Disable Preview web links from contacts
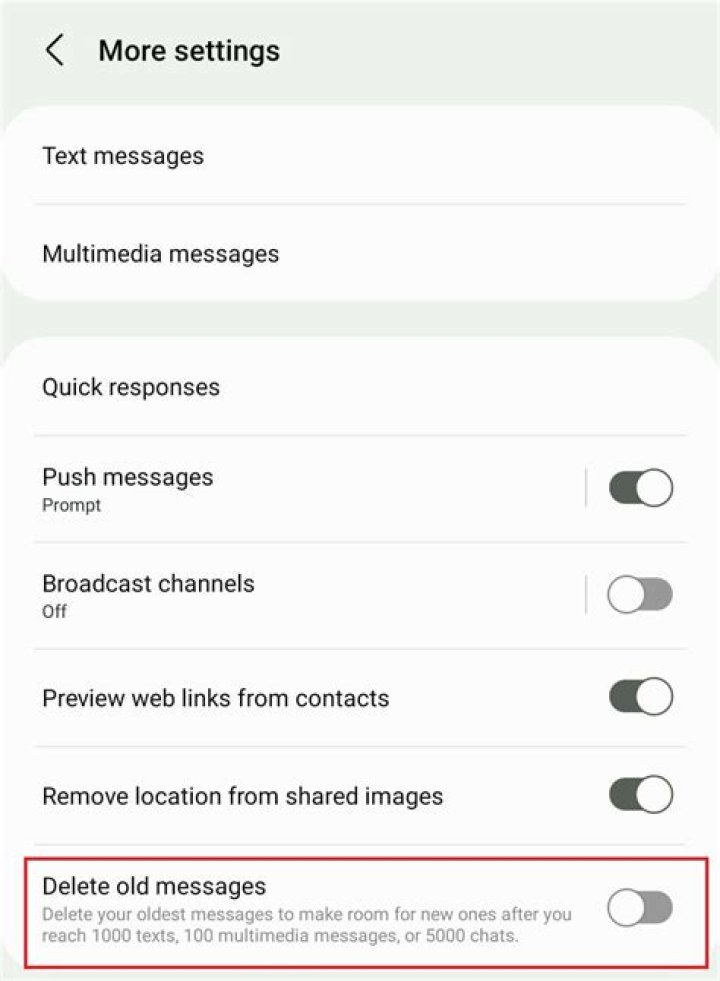The image size is (720, 981). [640, 697]
